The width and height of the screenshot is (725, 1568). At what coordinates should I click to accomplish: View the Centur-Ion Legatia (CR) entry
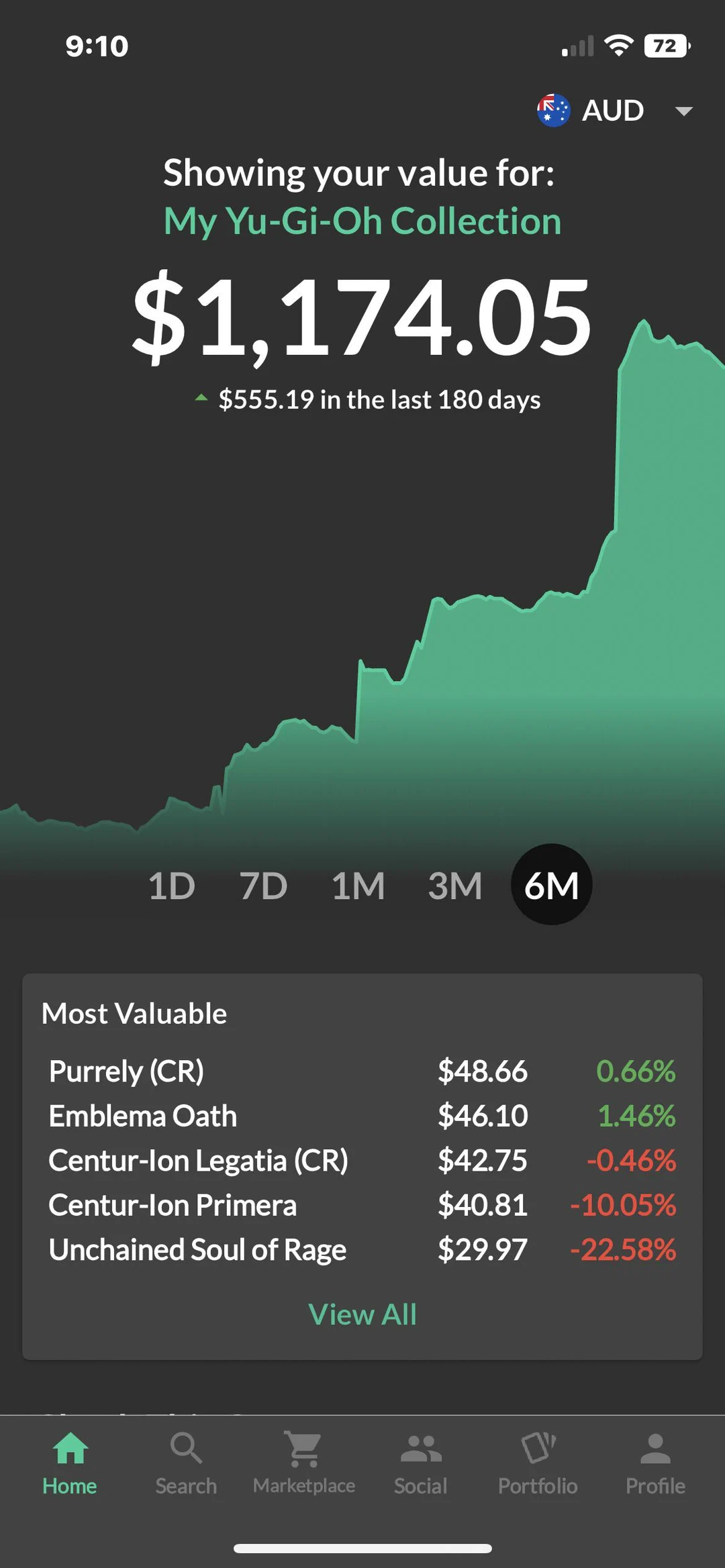pyautogui.click(x=198, y=1161)
